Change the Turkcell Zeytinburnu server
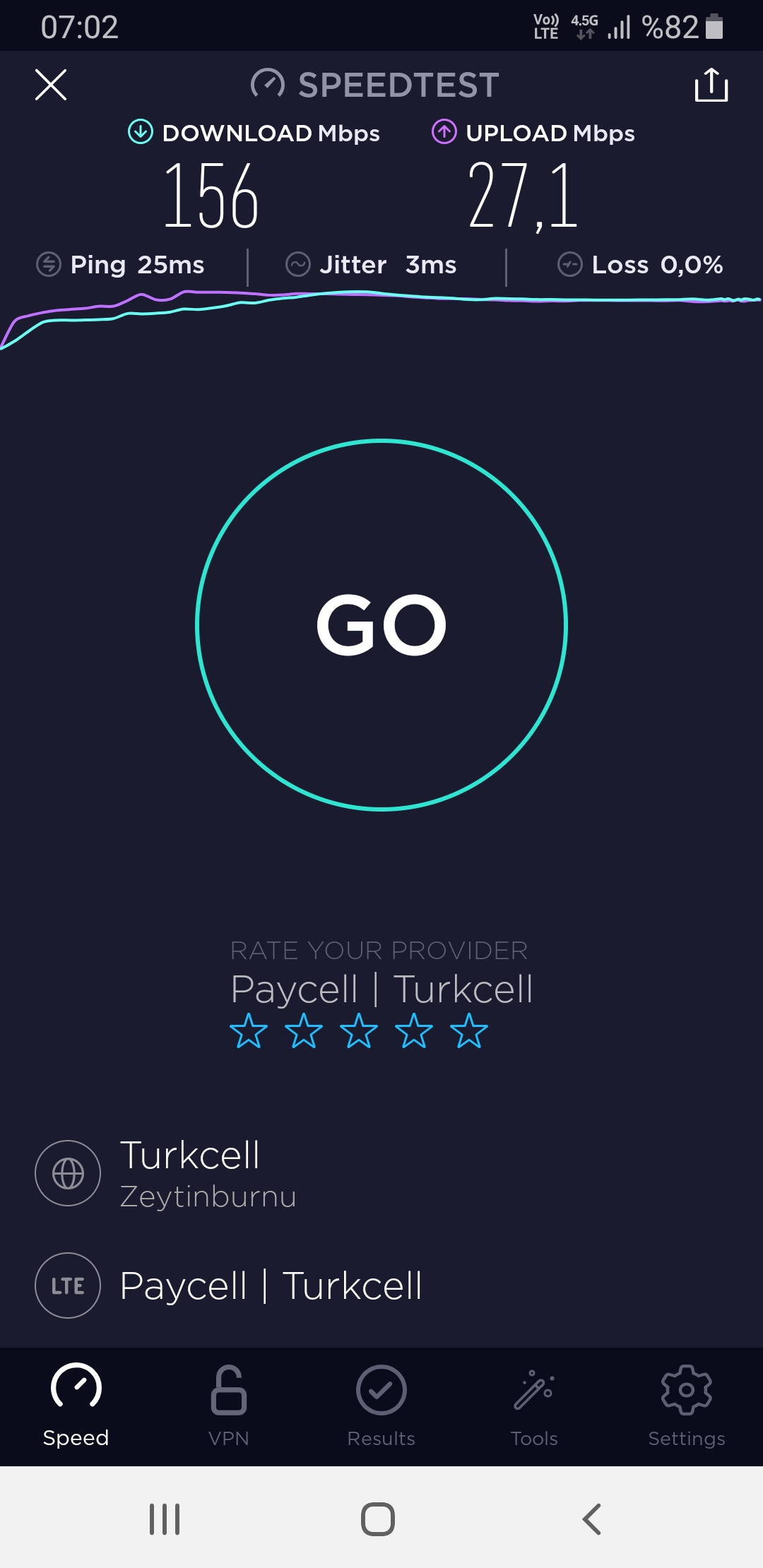 [381, 1173]
